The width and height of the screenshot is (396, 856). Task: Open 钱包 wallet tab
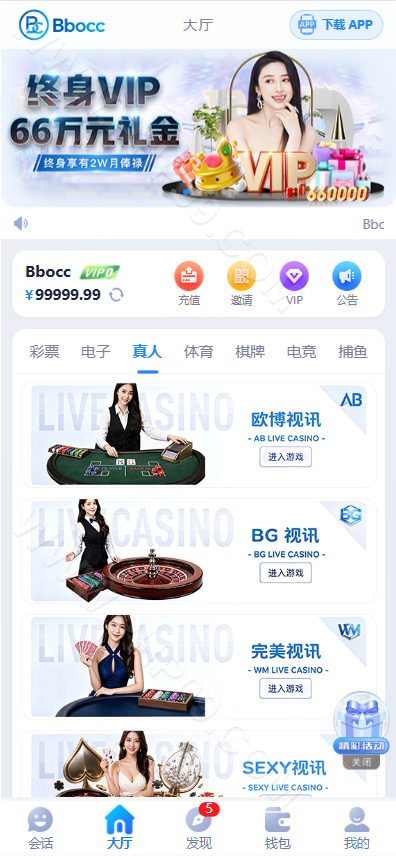(277, 829)
